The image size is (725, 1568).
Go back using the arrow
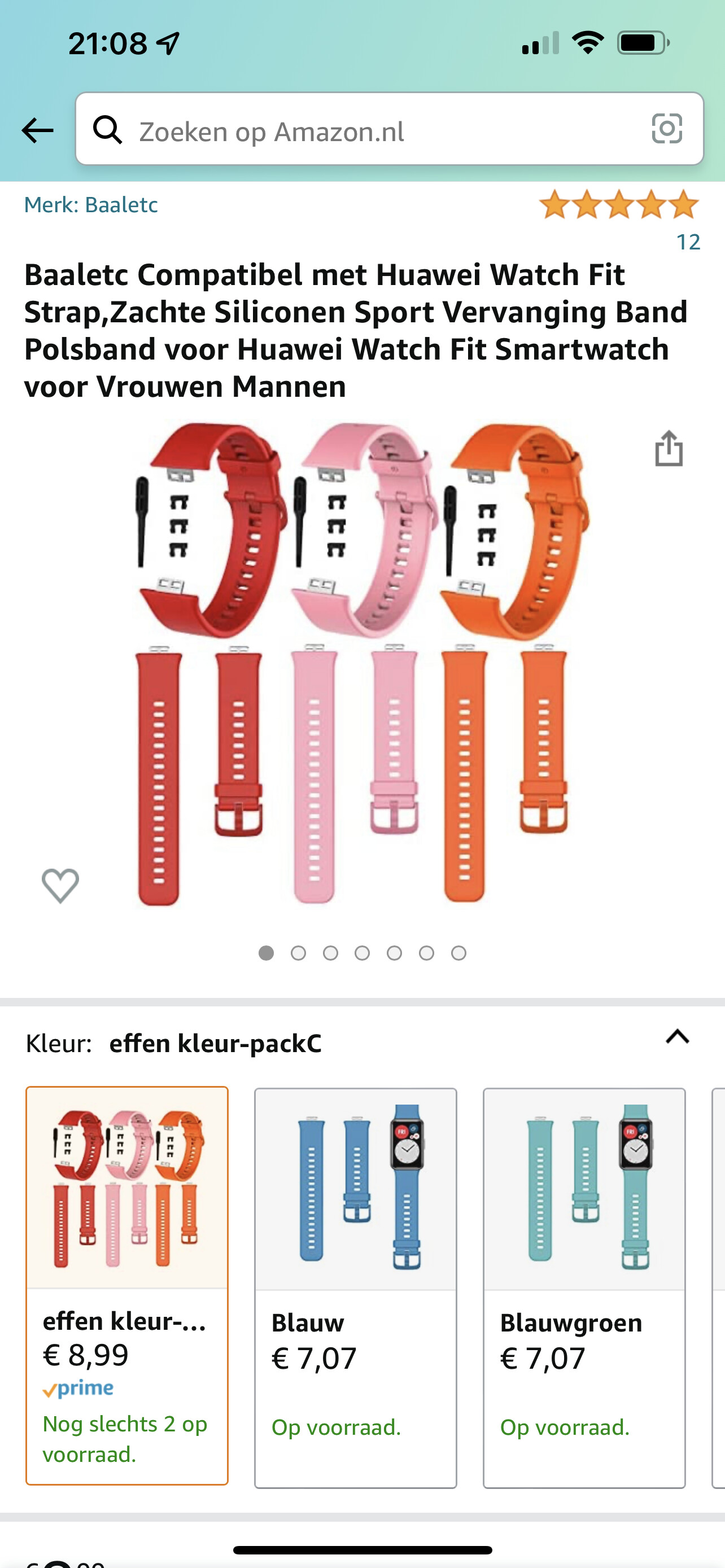pyautogui.click(x=37, y=130)
